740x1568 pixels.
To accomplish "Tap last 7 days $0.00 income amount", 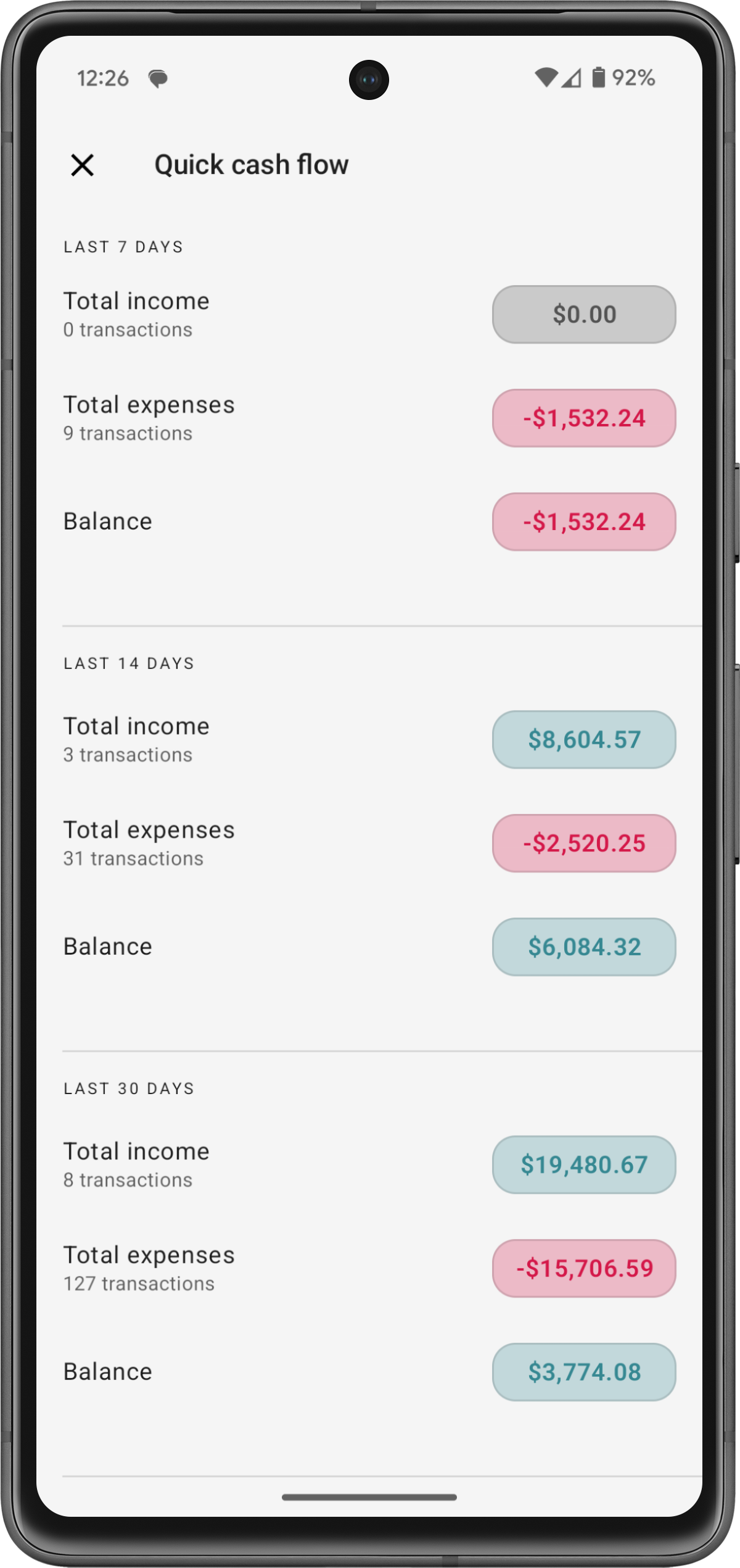I will (583, 314).
